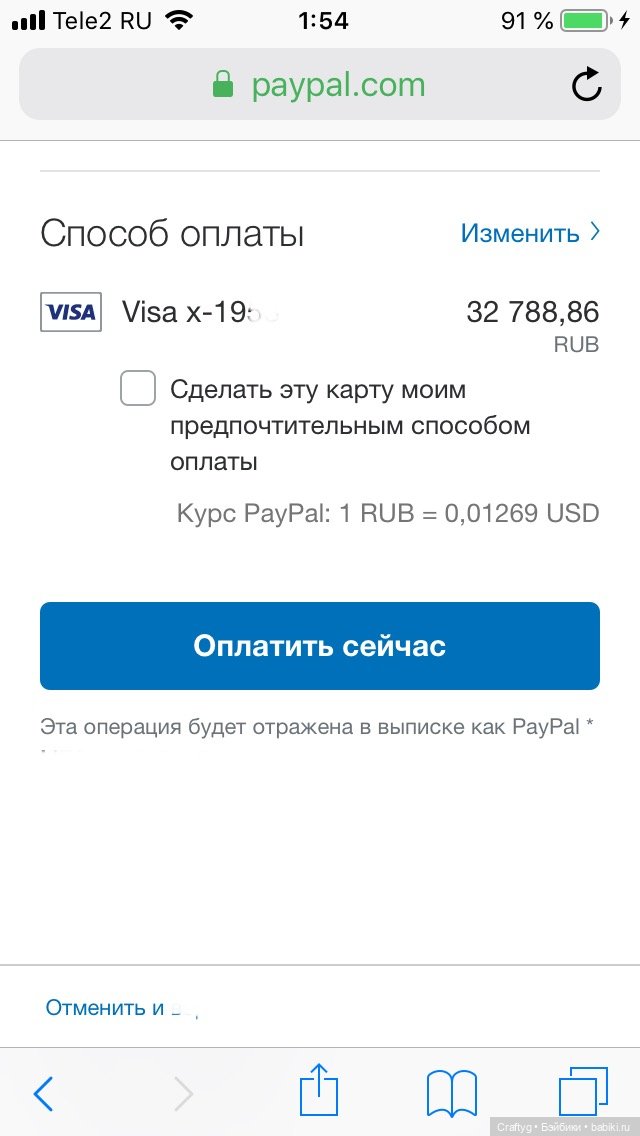Show open Safari tabs
Image resolution: width=640 pixels, height=1136 pixels.
583,1092
